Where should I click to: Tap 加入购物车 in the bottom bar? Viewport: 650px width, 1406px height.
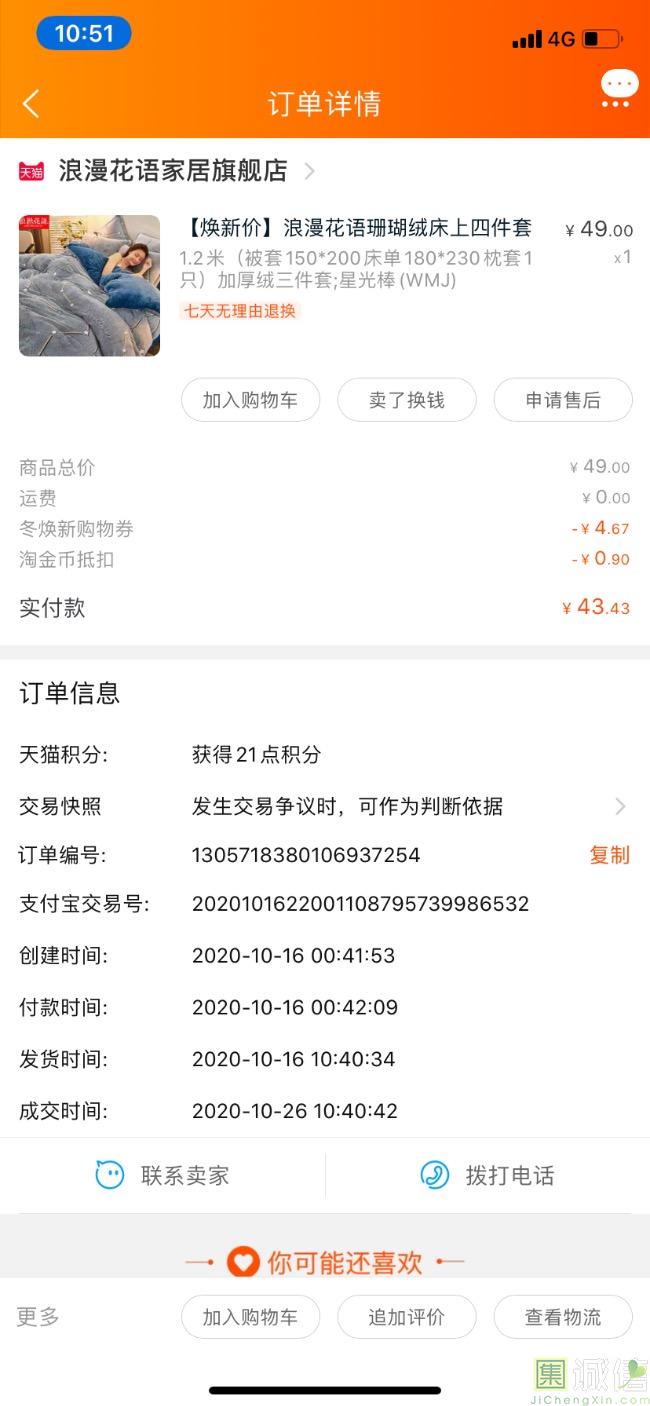(x=250, y=1317)
